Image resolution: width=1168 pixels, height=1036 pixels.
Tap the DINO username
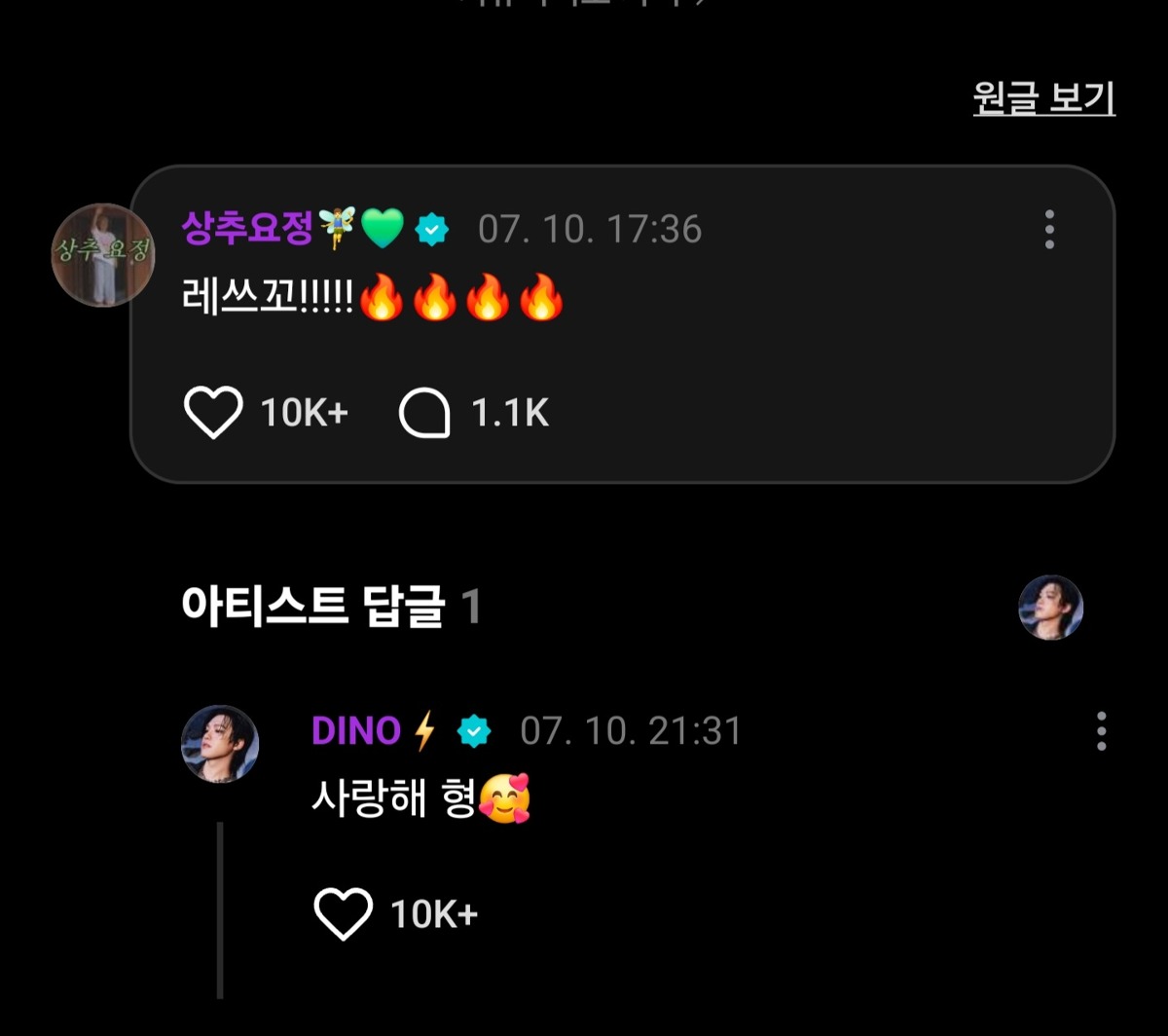click(356, 730)
